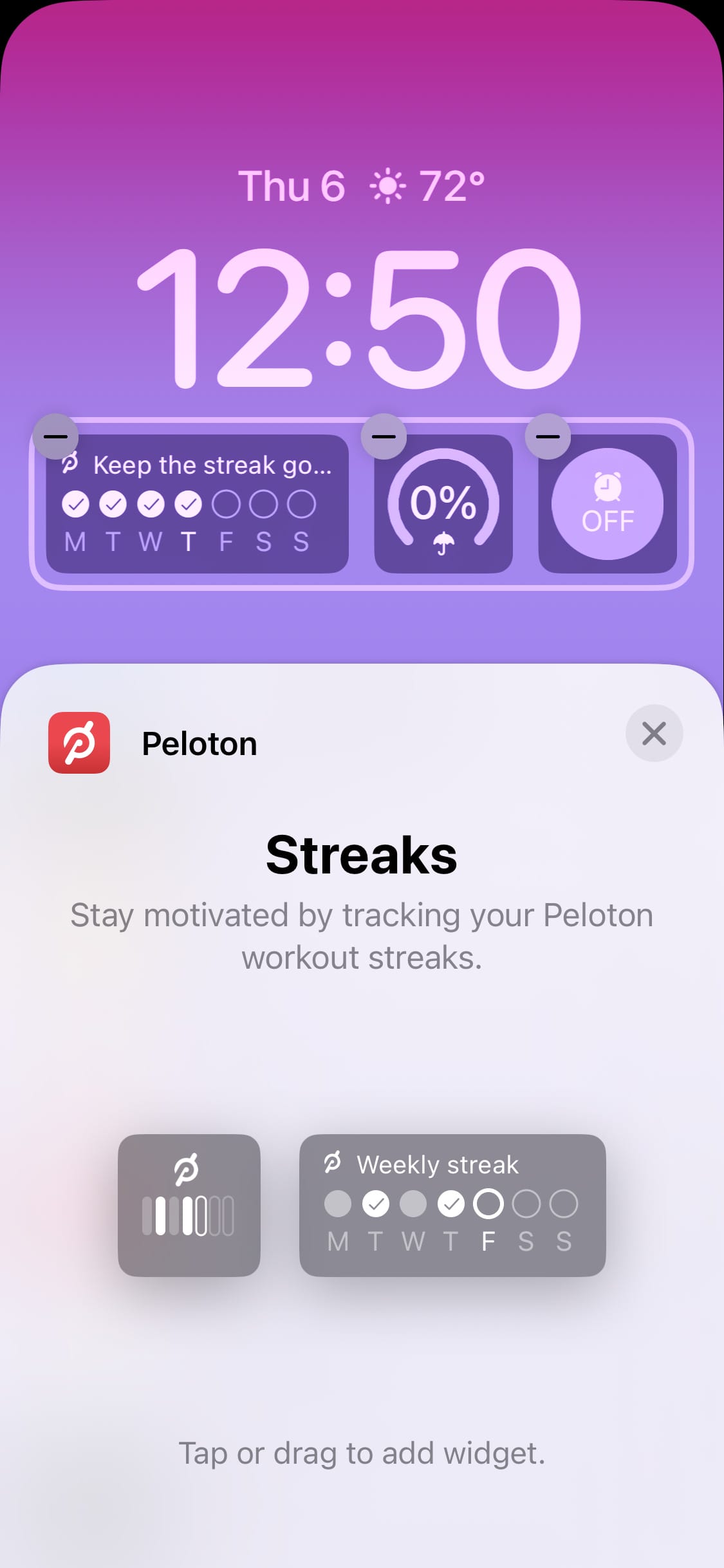Remove the Peloton streak widget
Image resolution: width=724 pixels, height=1568 pixels.
click(x=56, y=436)
